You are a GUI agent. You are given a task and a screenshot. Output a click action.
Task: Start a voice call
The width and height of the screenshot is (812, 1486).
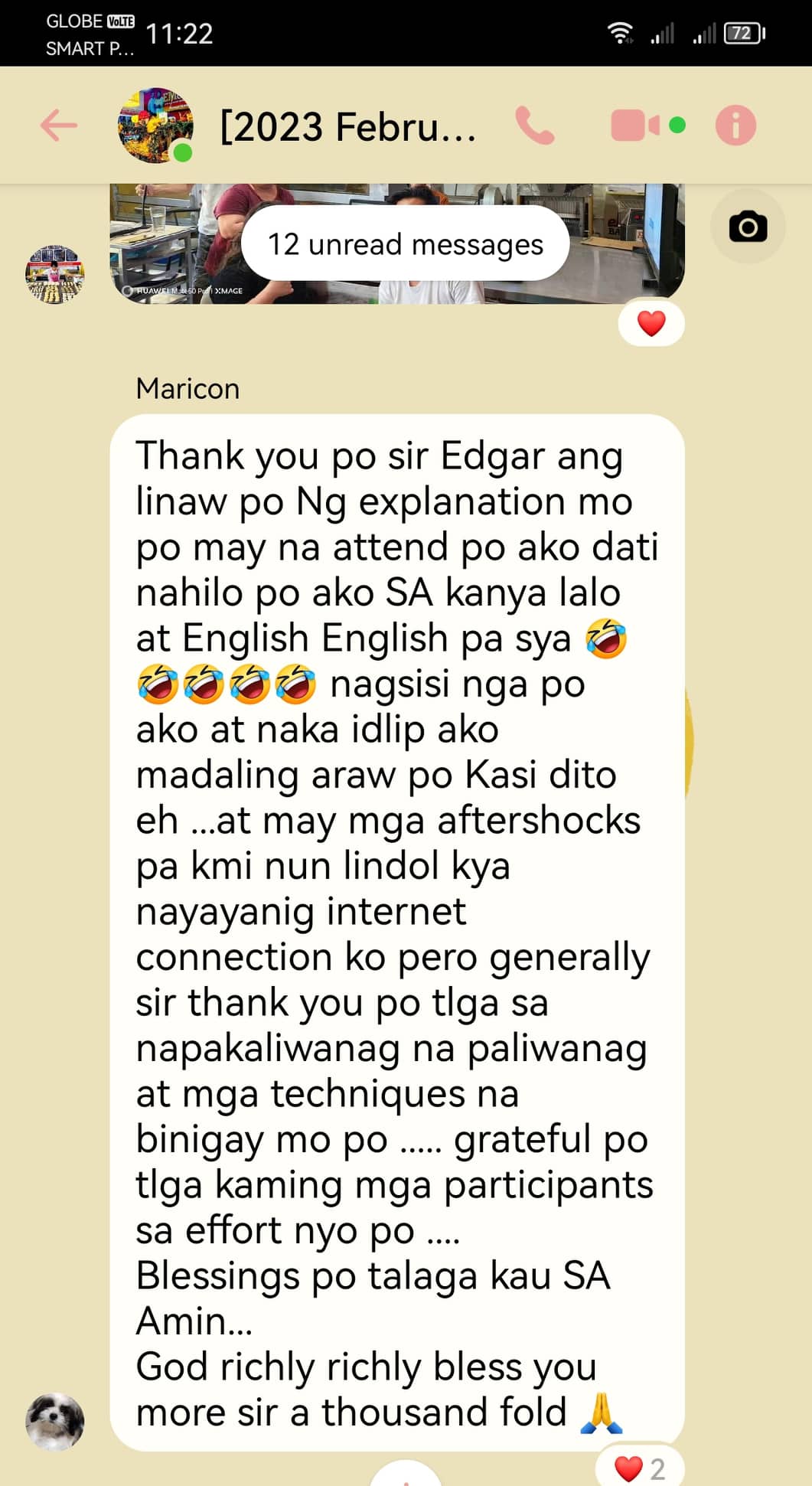534,126
